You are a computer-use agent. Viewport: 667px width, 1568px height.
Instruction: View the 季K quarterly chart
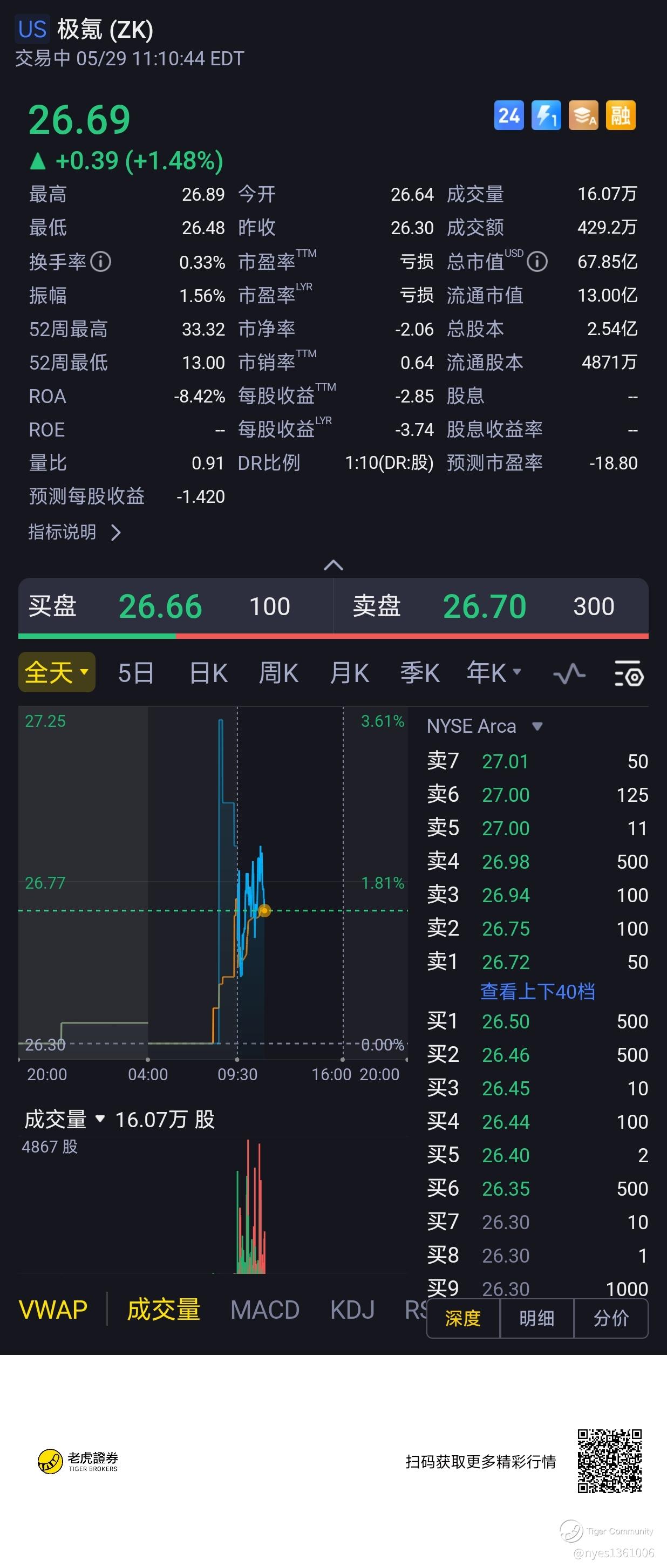click(420, 673)
